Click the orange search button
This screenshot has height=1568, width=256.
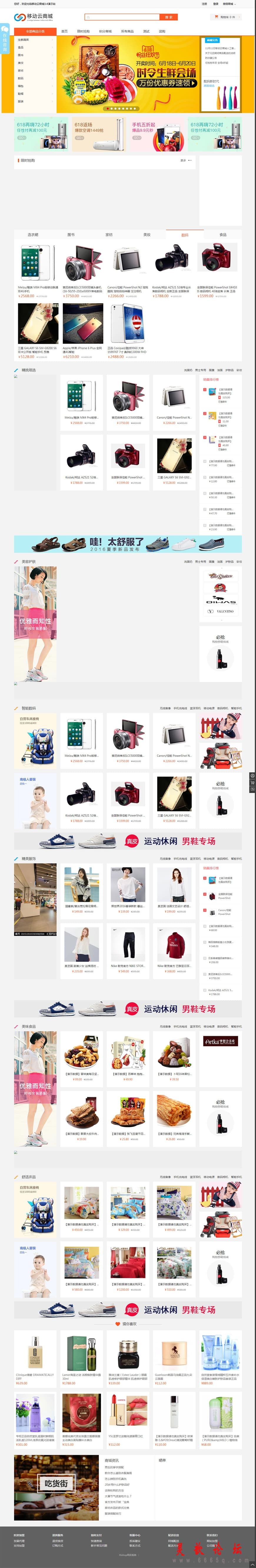pos(169,17)
